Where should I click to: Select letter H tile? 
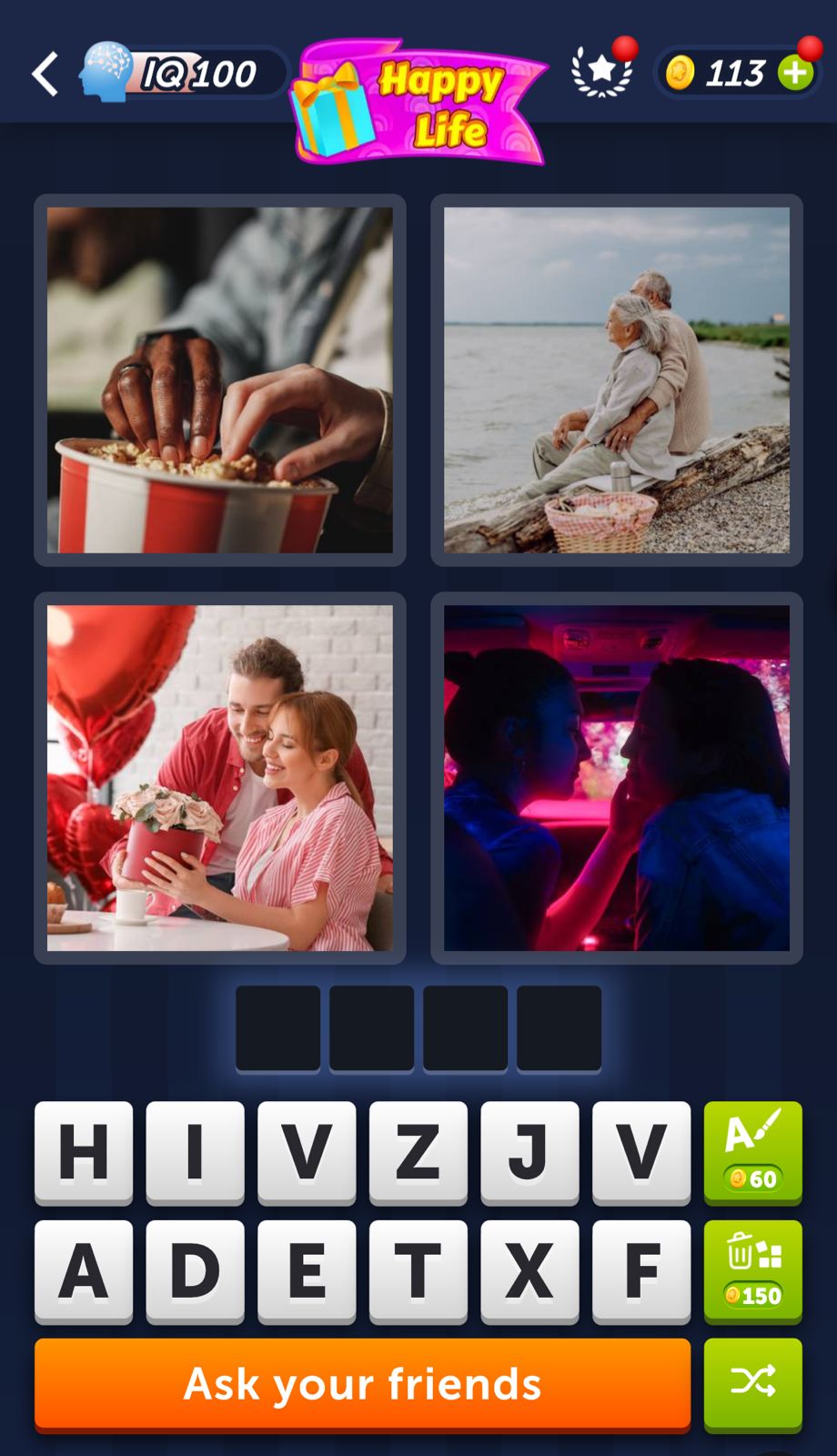point(84,1152)
